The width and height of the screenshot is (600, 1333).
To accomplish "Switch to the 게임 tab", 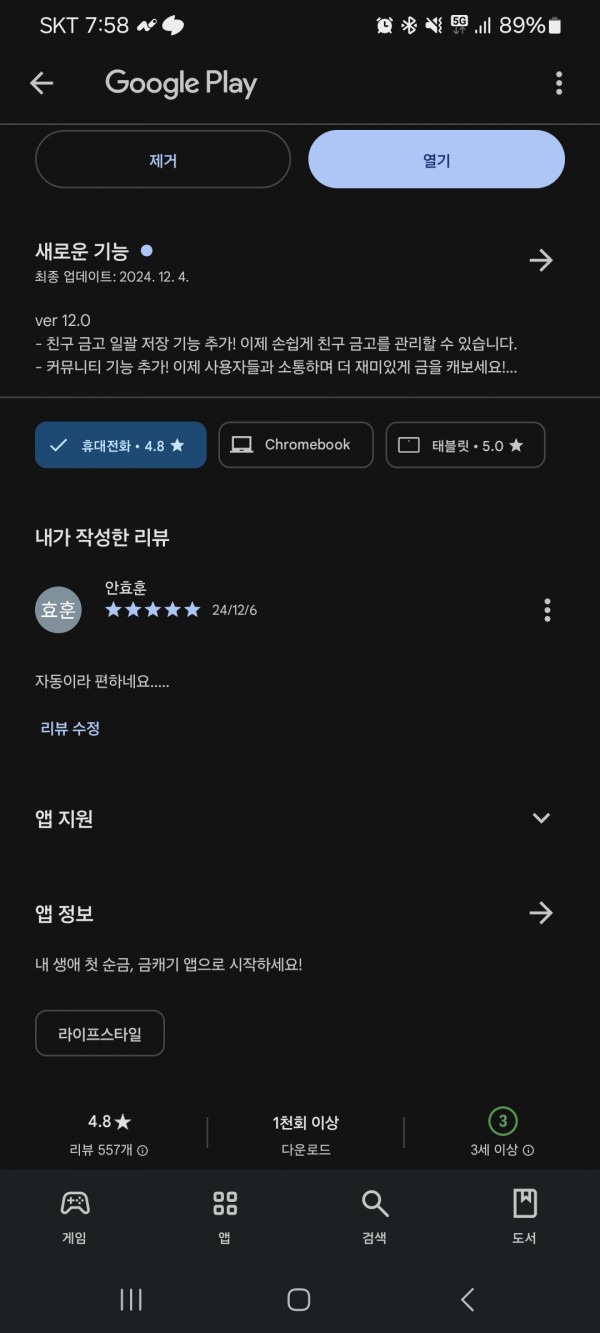I will click(x=74, y=1217).
